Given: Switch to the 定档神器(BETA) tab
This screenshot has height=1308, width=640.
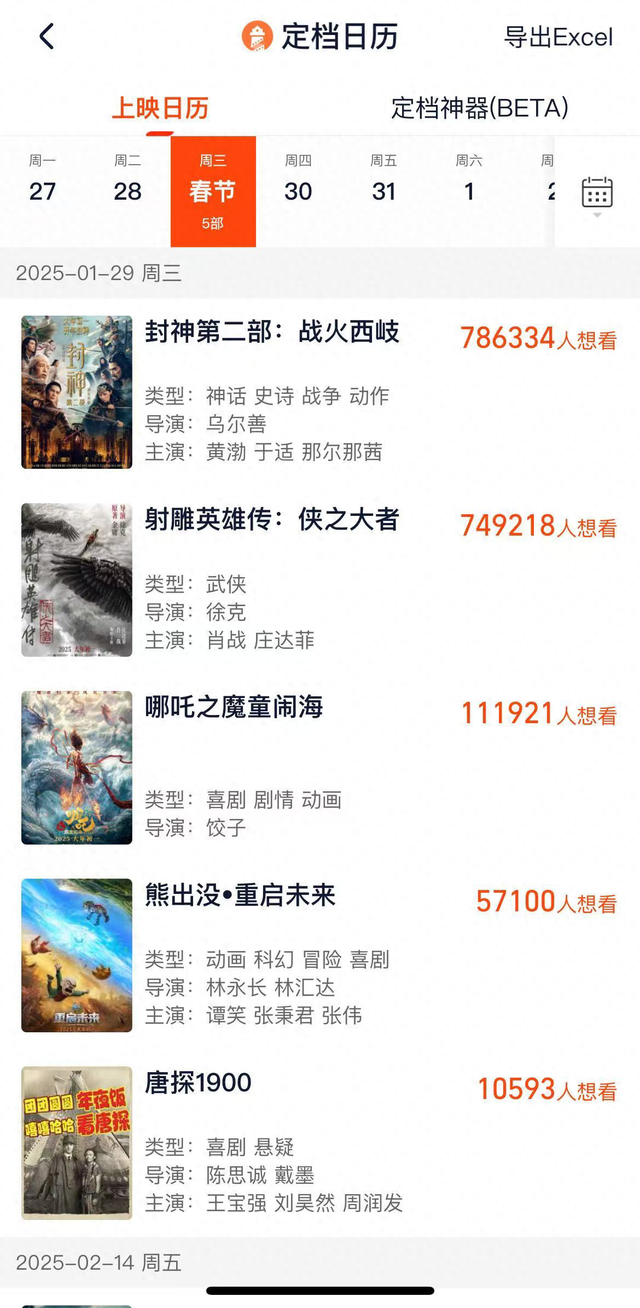Looking at the screenshot, I should pos(480,108).
